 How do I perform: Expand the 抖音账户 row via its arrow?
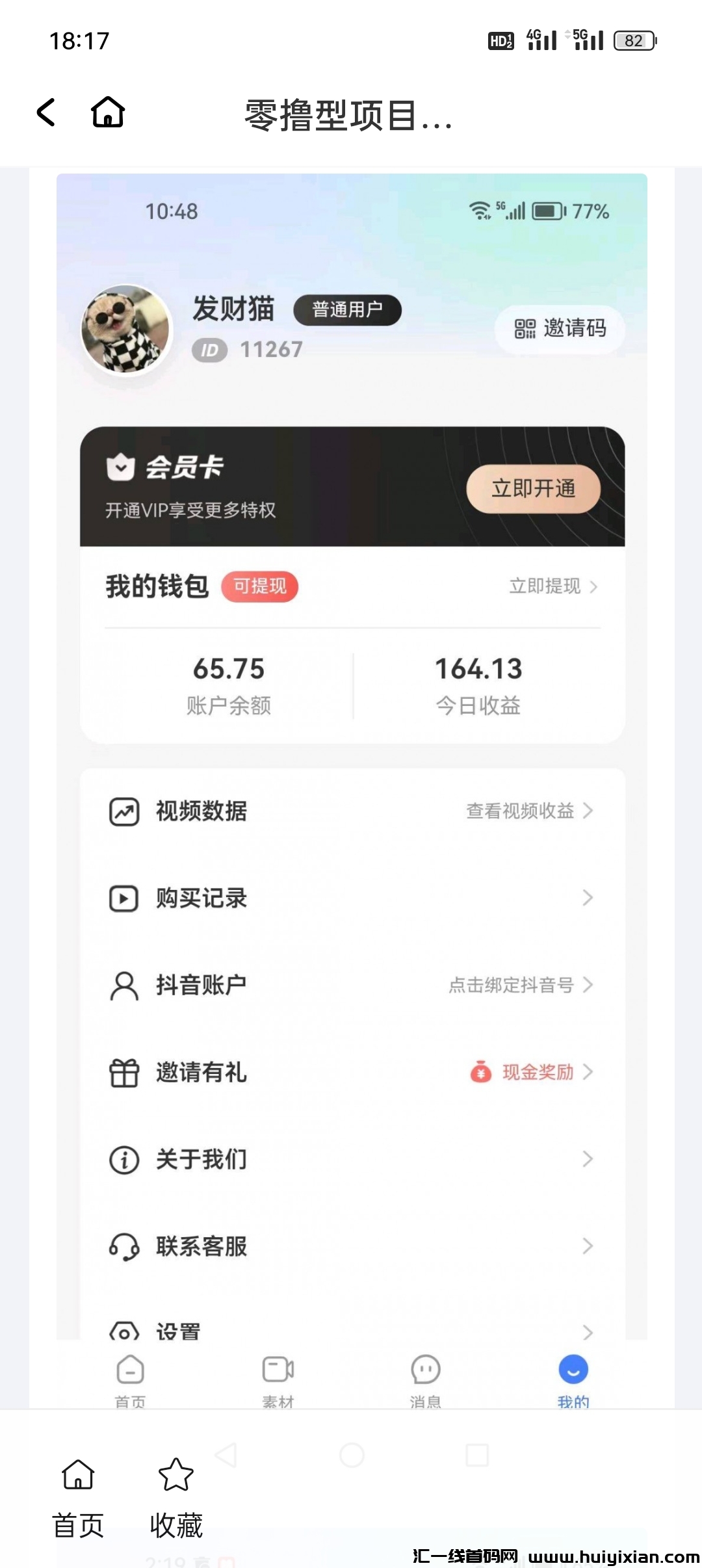(x=588, y=986)
